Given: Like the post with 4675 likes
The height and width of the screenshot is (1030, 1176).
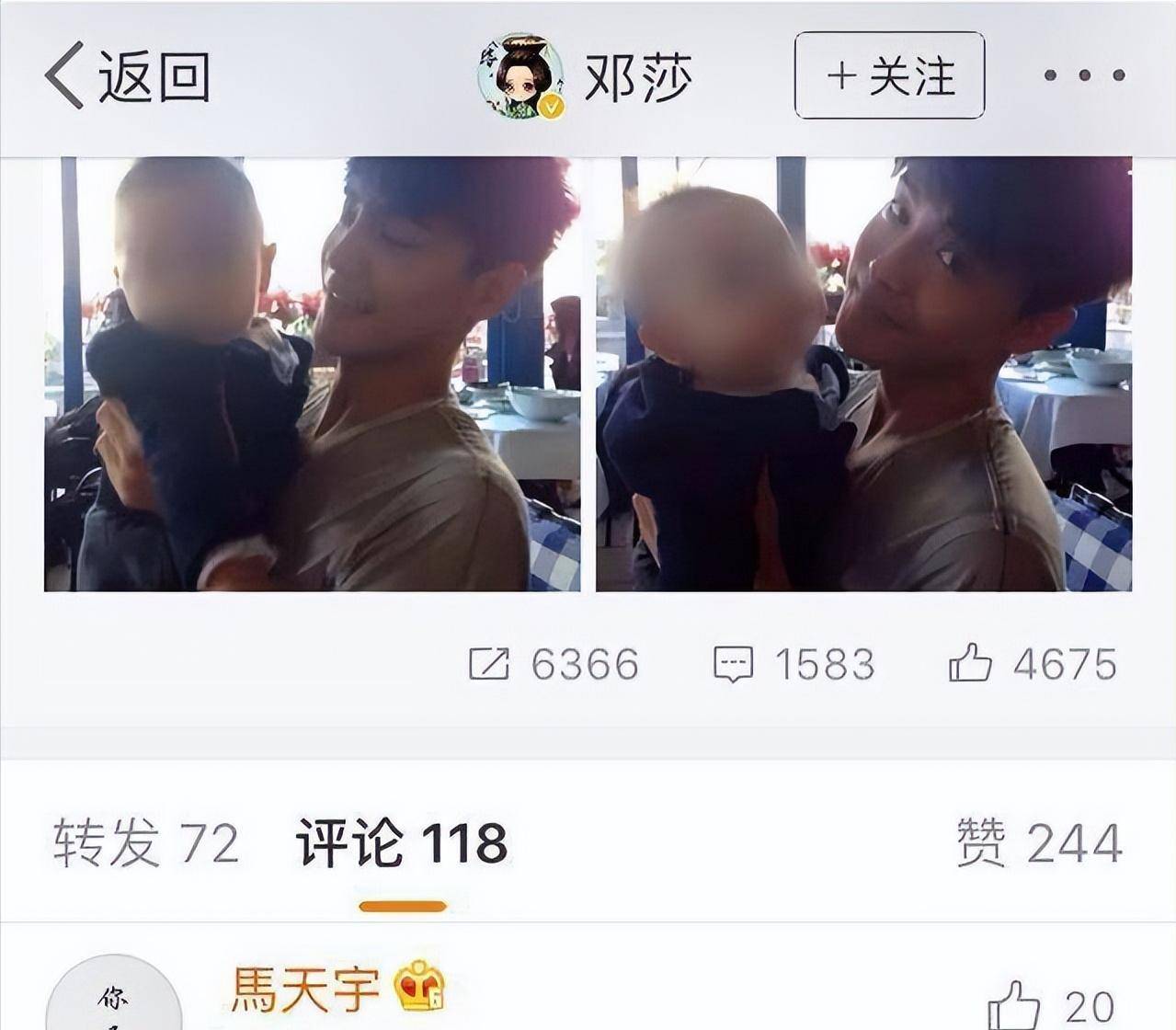Looking at the screenshot, I should [1033, 664].
